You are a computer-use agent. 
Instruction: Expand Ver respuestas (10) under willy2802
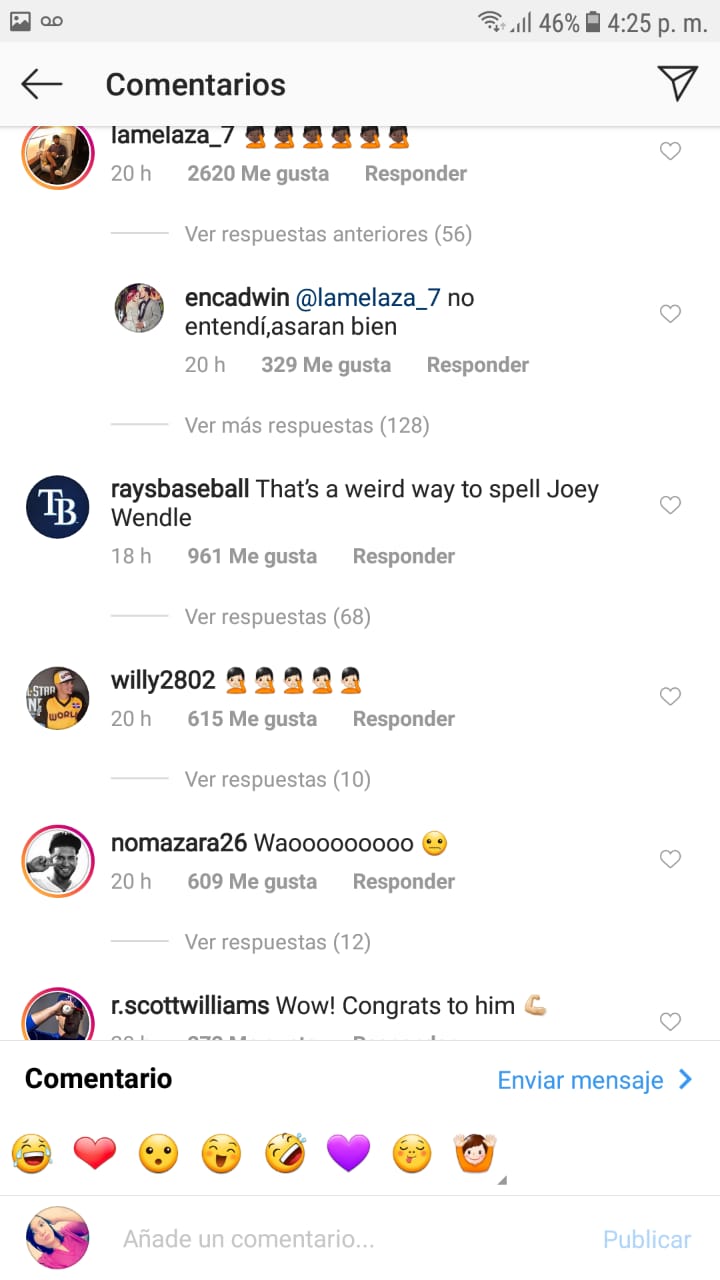(x=277, y=779)
